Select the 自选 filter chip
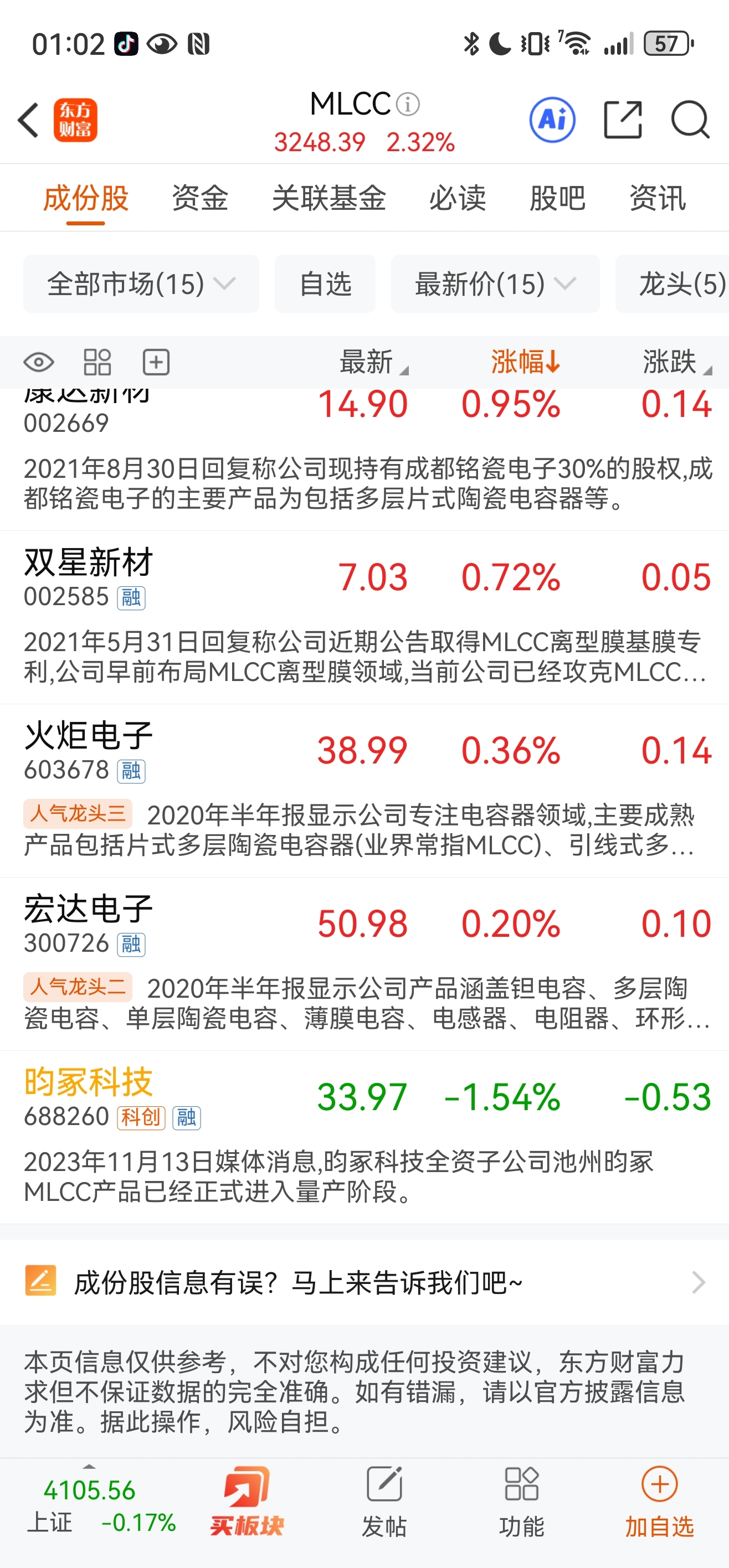This screenshot has width=729, height=1568. (325, 283)
